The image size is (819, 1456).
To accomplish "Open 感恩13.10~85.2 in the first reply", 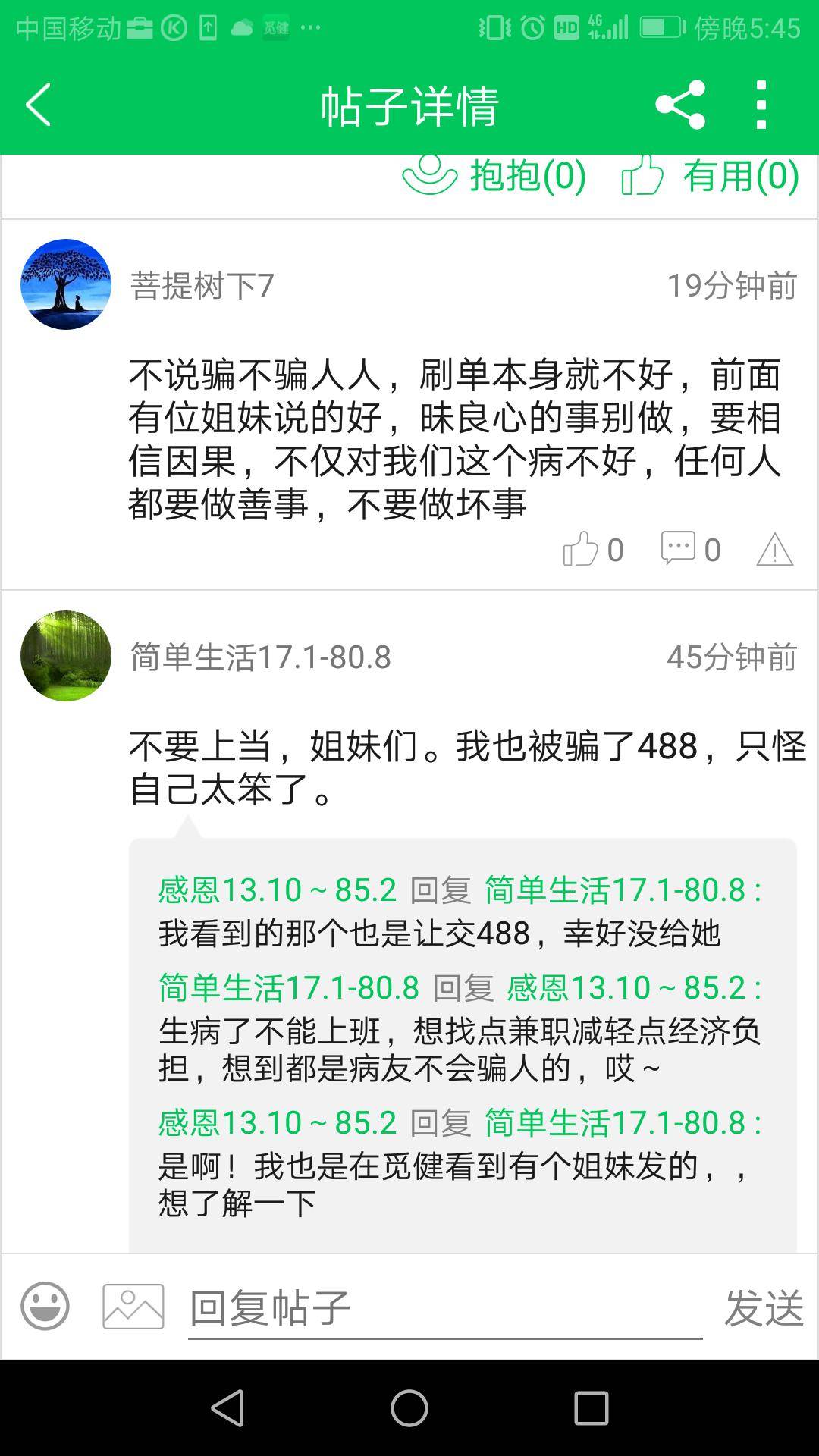I will 277,890.
